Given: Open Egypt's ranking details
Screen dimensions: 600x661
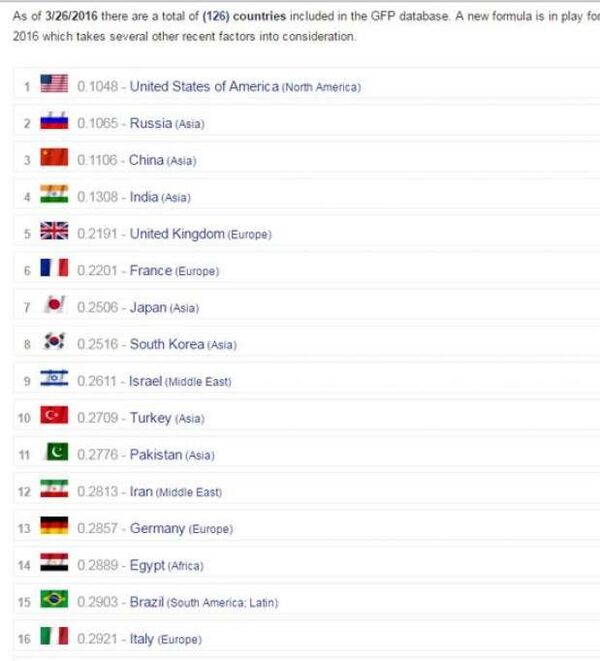Looking at the screenshot, I should tap(147, 565).
